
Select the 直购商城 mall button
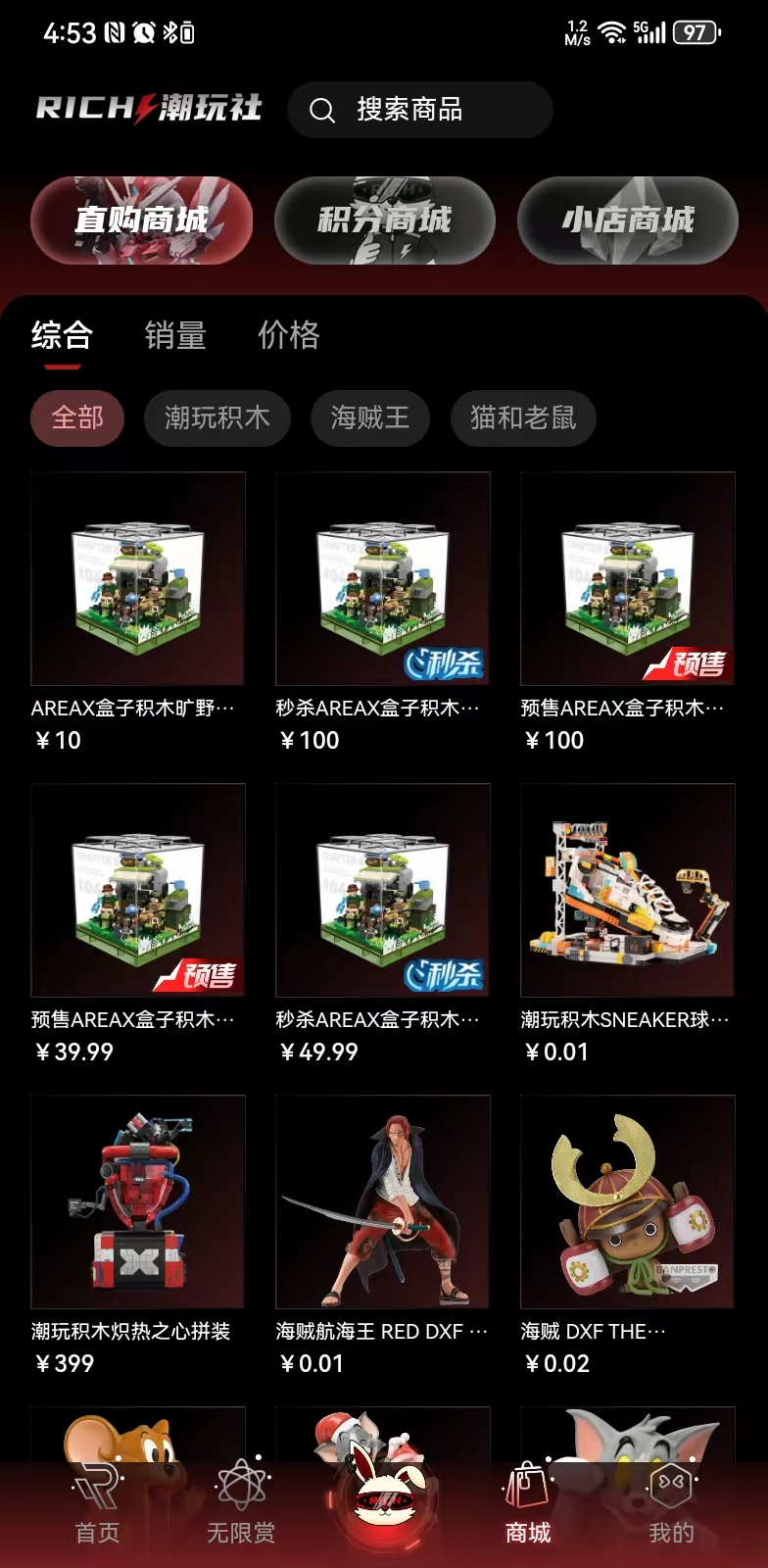(x=141, y=220)
